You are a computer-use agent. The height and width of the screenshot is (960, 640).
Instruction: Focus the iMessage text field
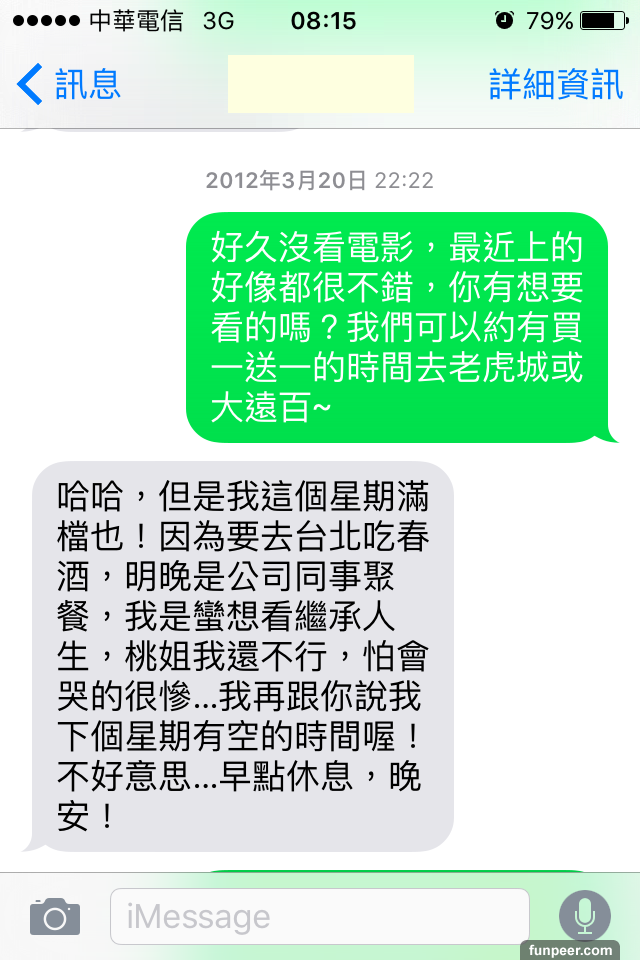coord(318,916)
